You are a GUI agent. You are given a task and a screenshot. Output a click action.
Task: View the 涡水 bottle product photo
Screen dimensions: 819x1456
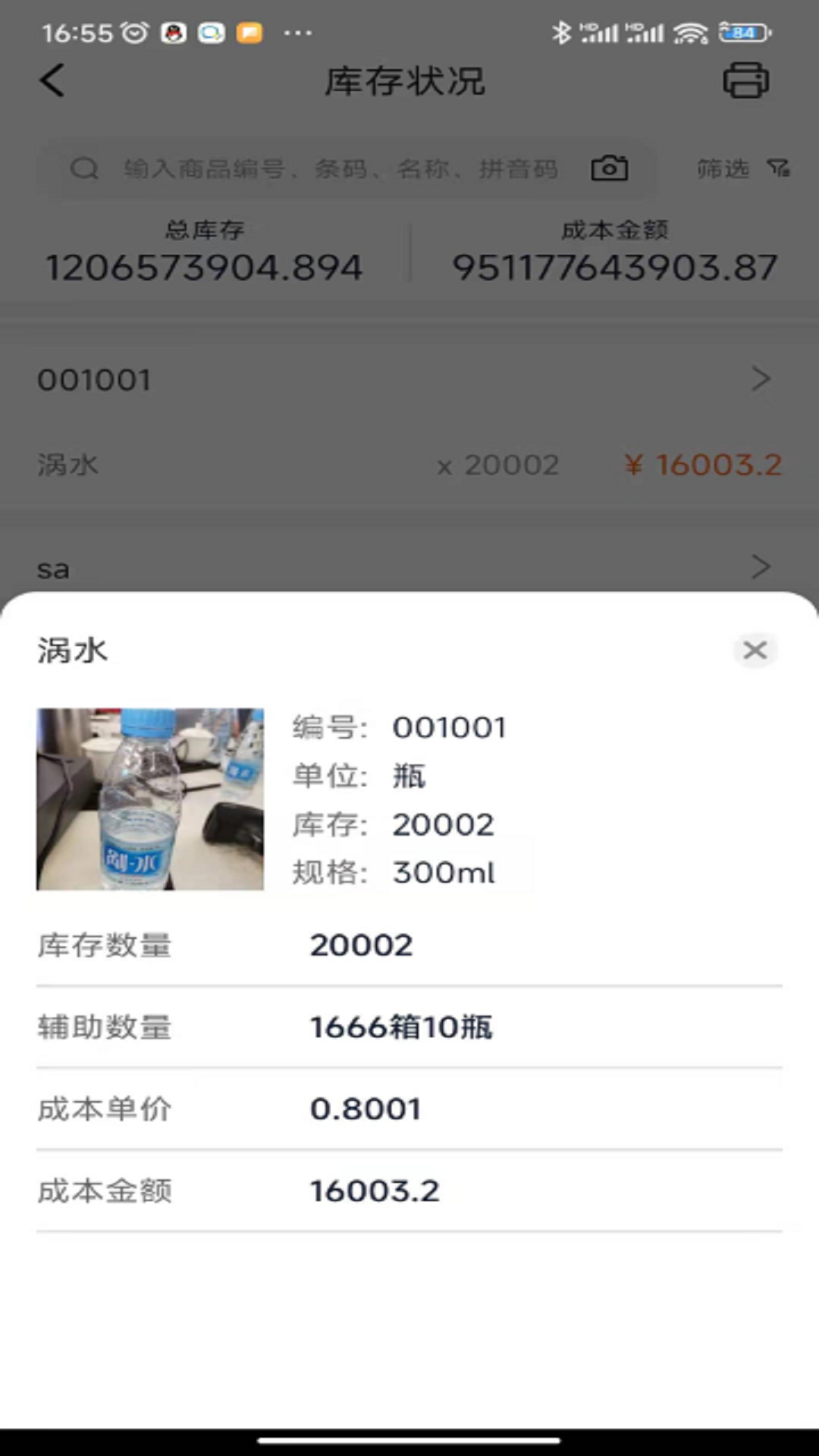pos(149,799)
